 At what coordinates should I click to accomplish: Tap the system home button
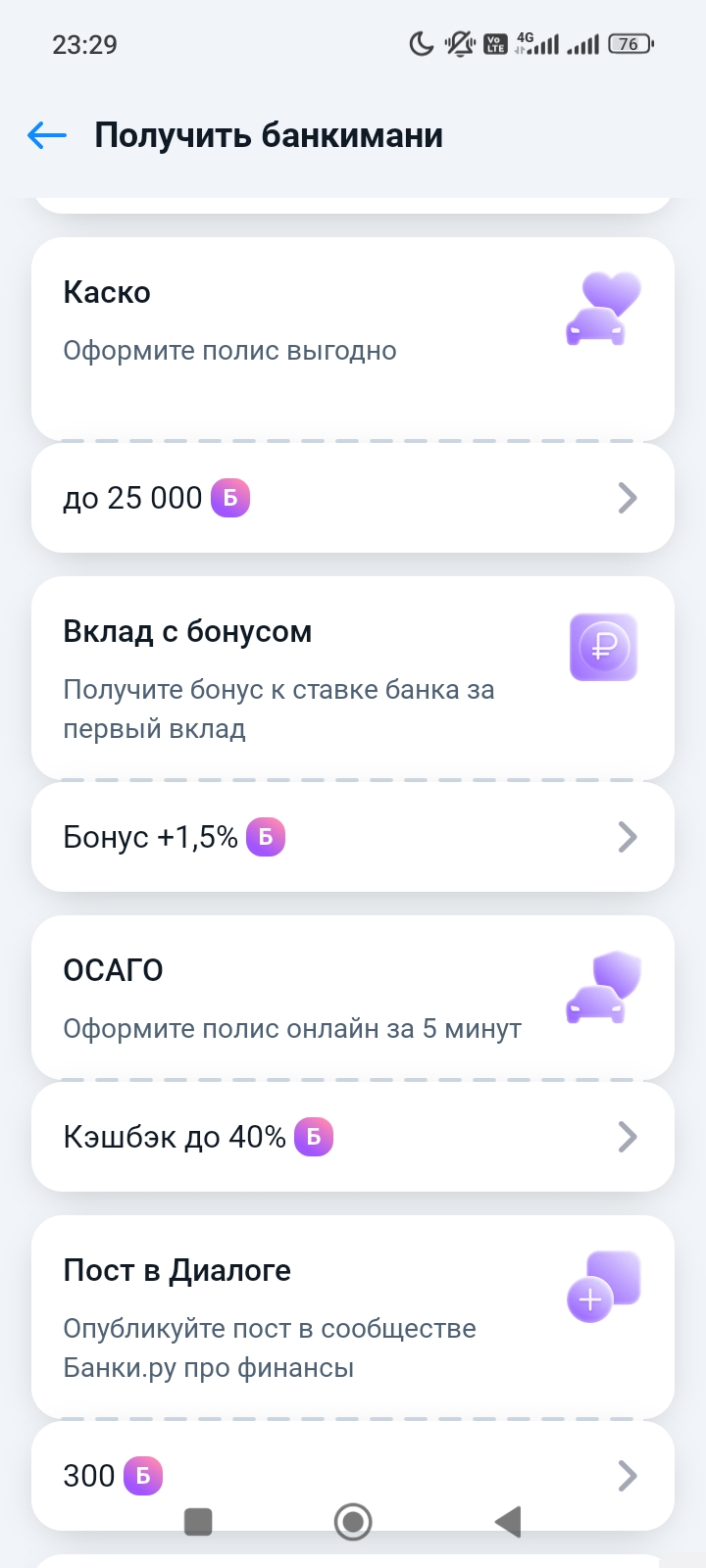(x=353, y=1522)
